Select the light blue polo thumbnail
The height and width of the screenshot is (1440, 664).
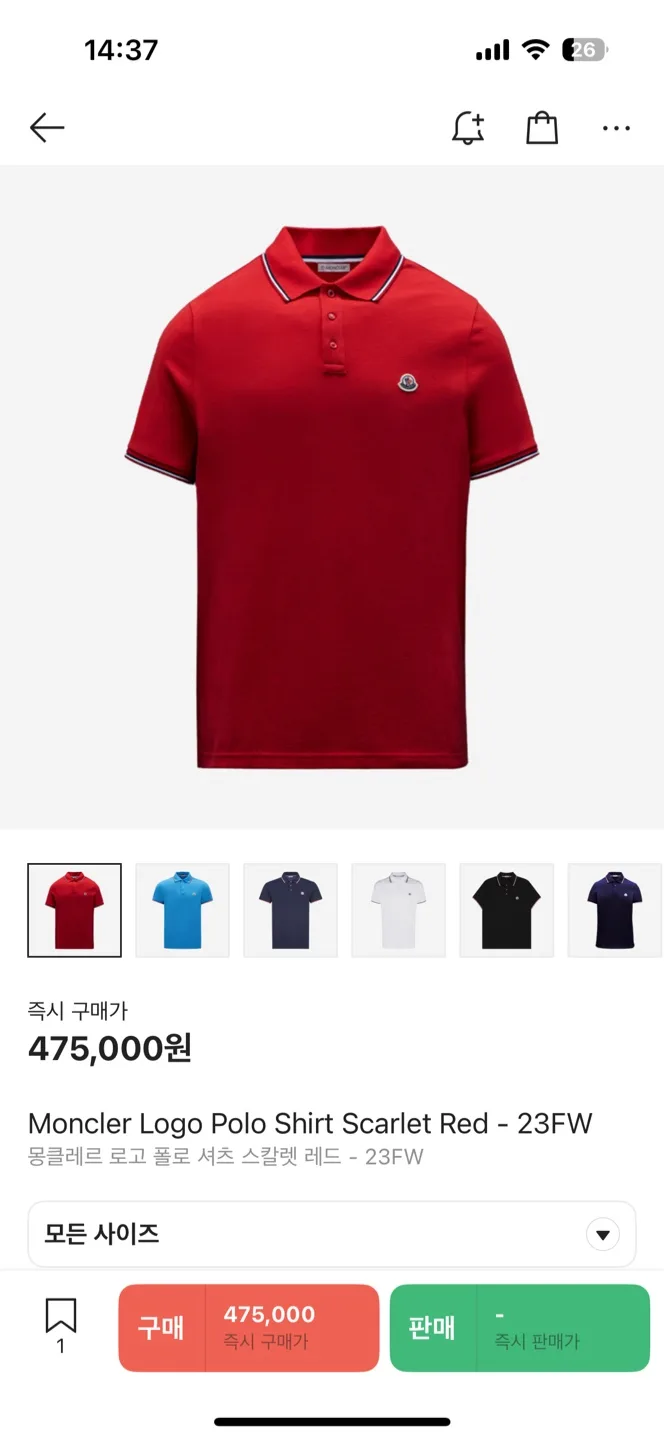(x=182, y=910)
